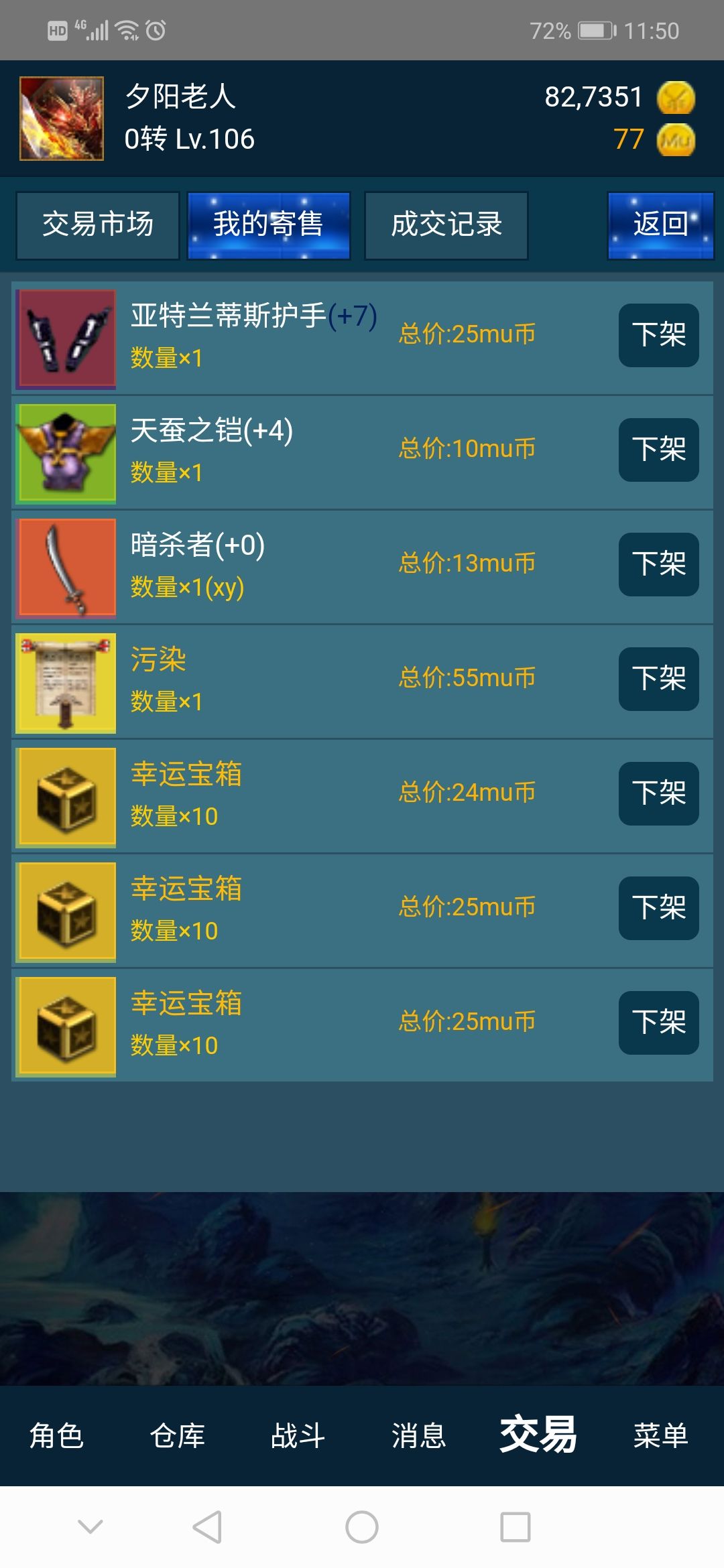Unlist the 天蚕之铠 by clicking 下架
The height and width of the screenshot is (1568, 724).
659,450
